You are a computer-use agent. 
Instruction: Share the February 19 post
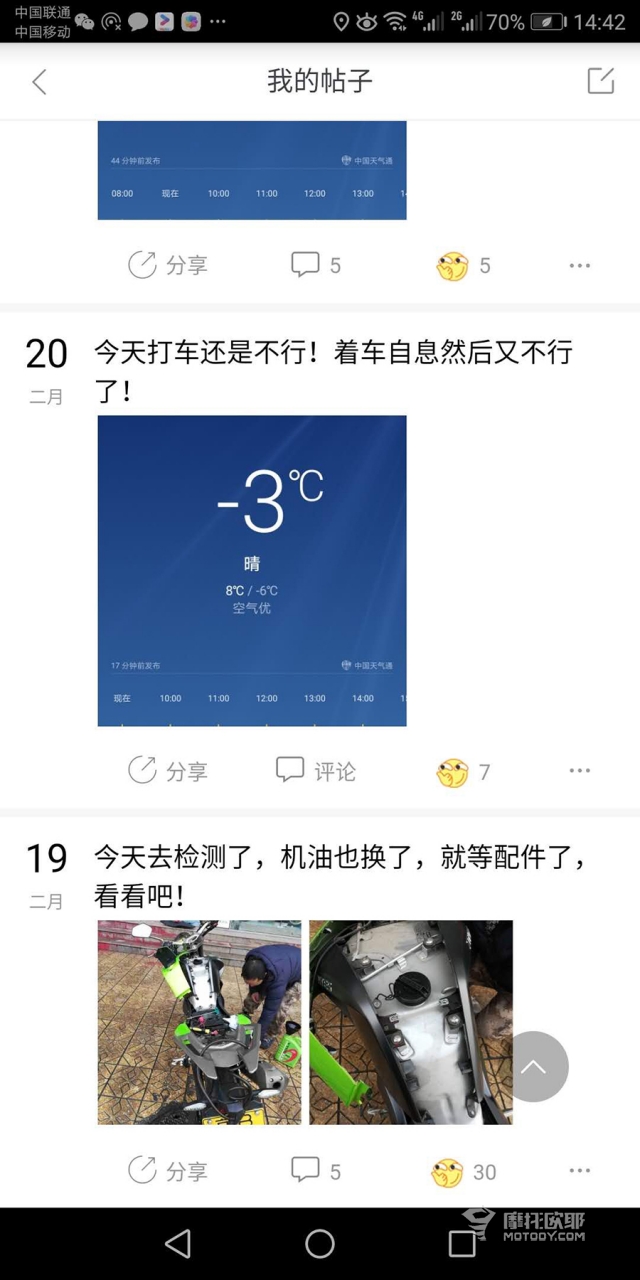(x=168, y=1171)
